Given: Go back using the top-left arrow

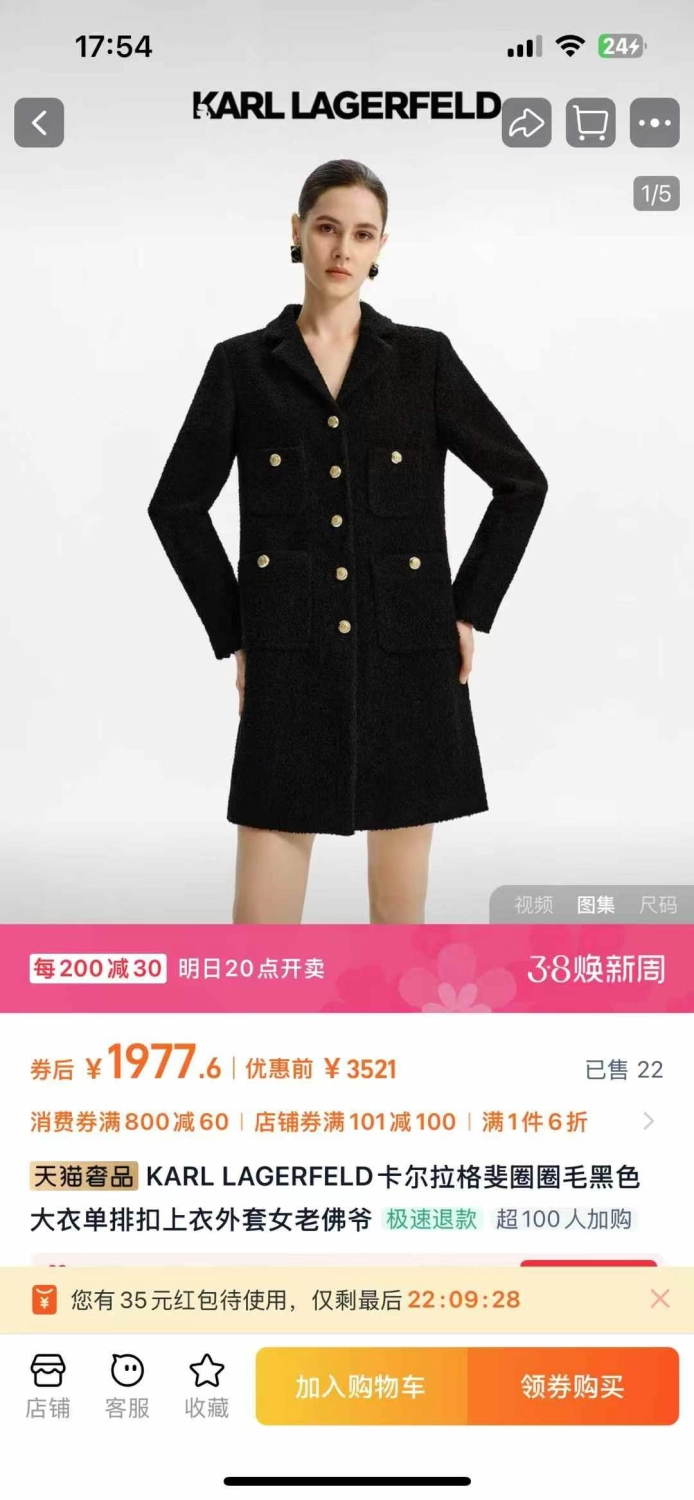Looking at the screenshot, I should pos(39,123).
